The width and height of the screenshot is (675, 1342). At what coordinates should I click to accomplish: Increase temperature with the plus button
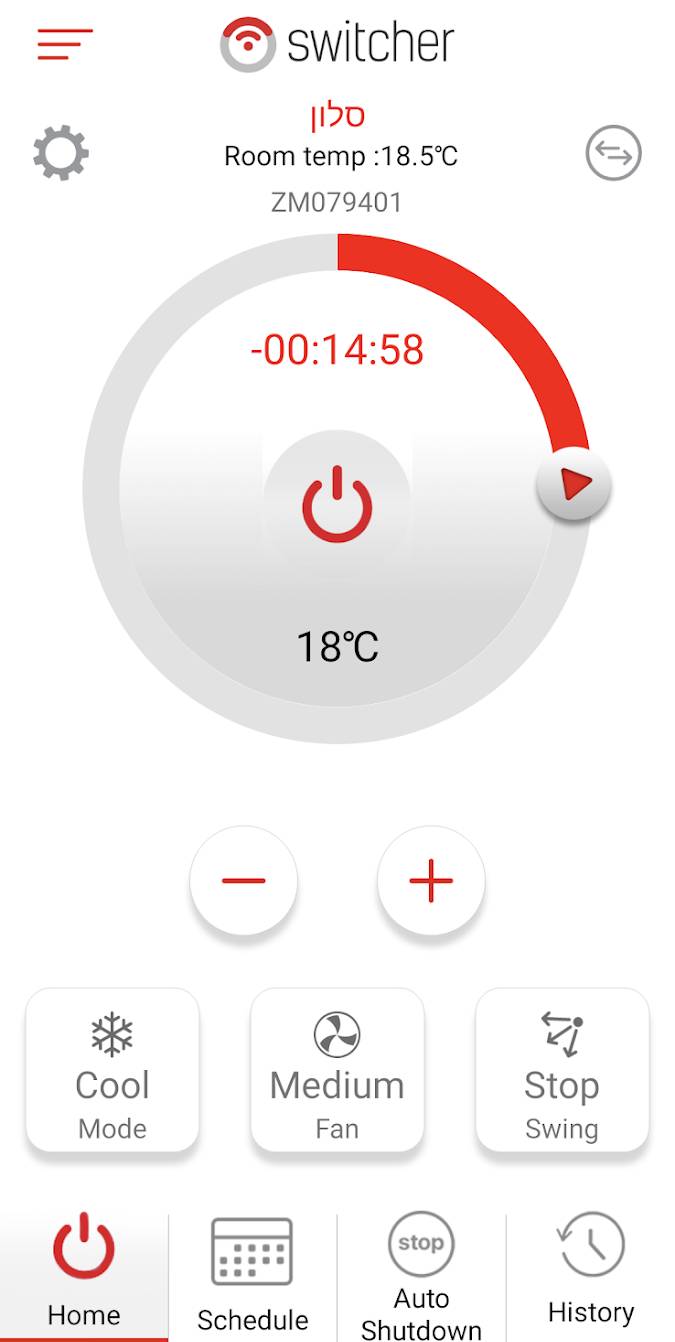point(431,881)
